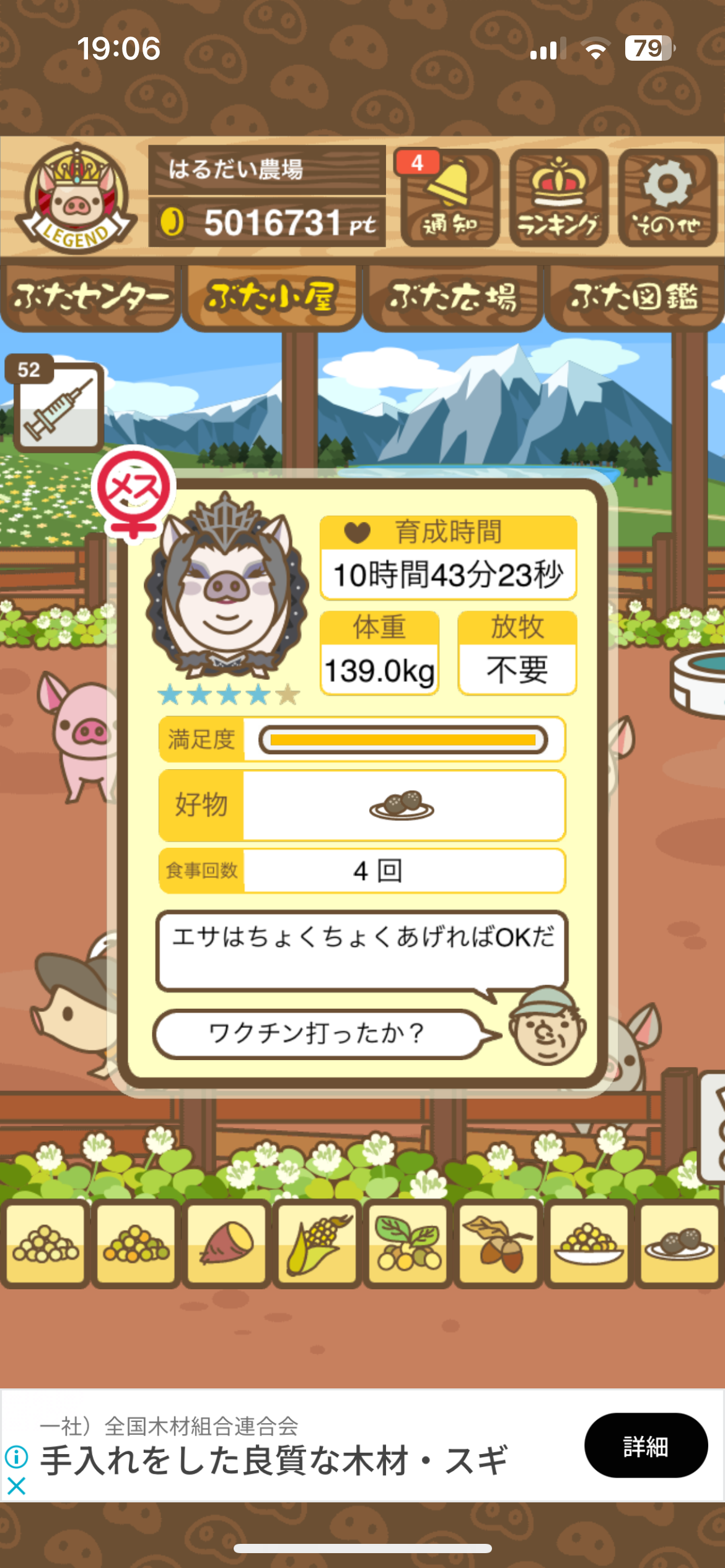
Task: Open the ad info icon
Action: [17, 1457]
